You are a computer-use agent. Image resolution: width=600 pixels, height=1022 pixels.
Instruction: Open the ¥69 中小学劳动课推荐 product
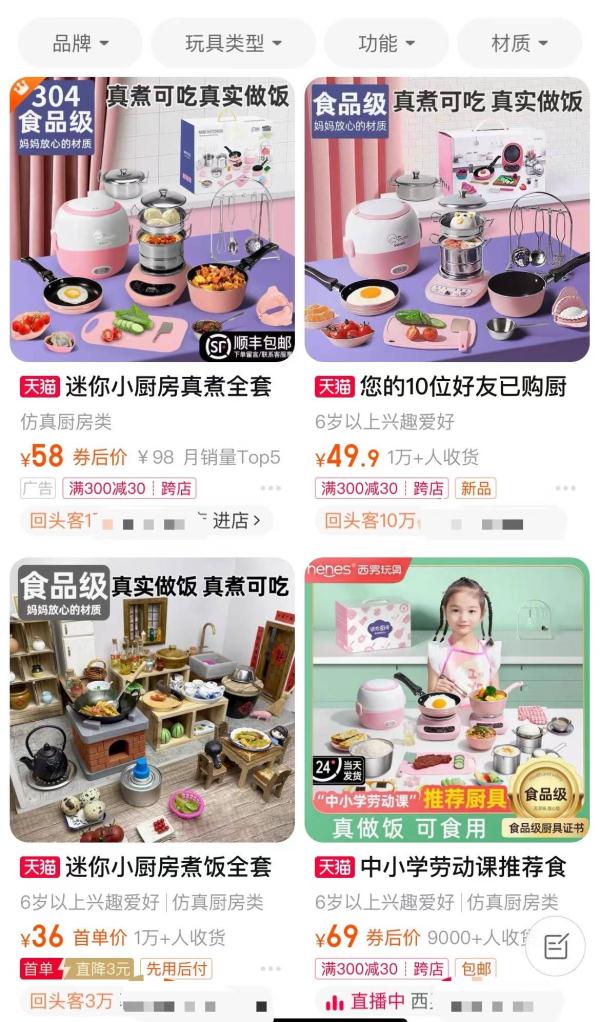point(447,700)
